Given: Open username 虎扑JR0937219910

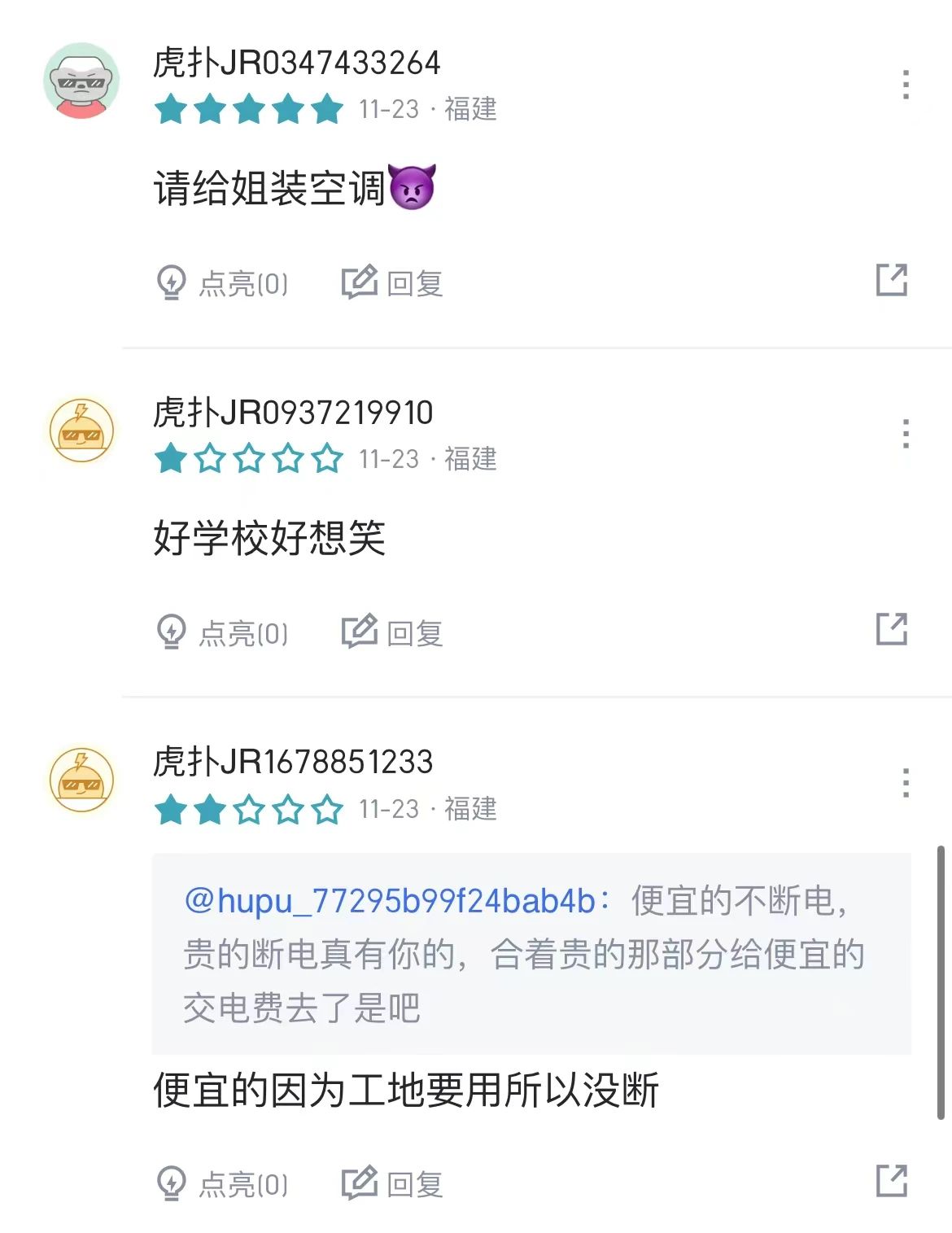Looking at the screenshot, I should coord(293,413).
